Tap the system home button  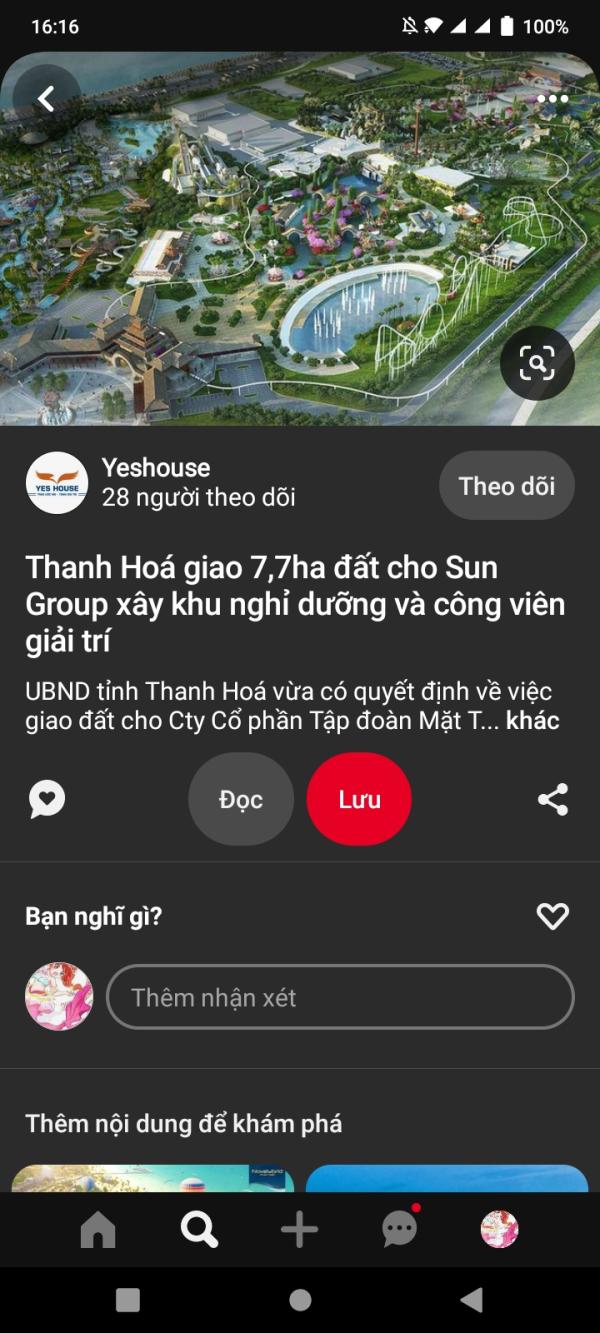[300, 1299]
